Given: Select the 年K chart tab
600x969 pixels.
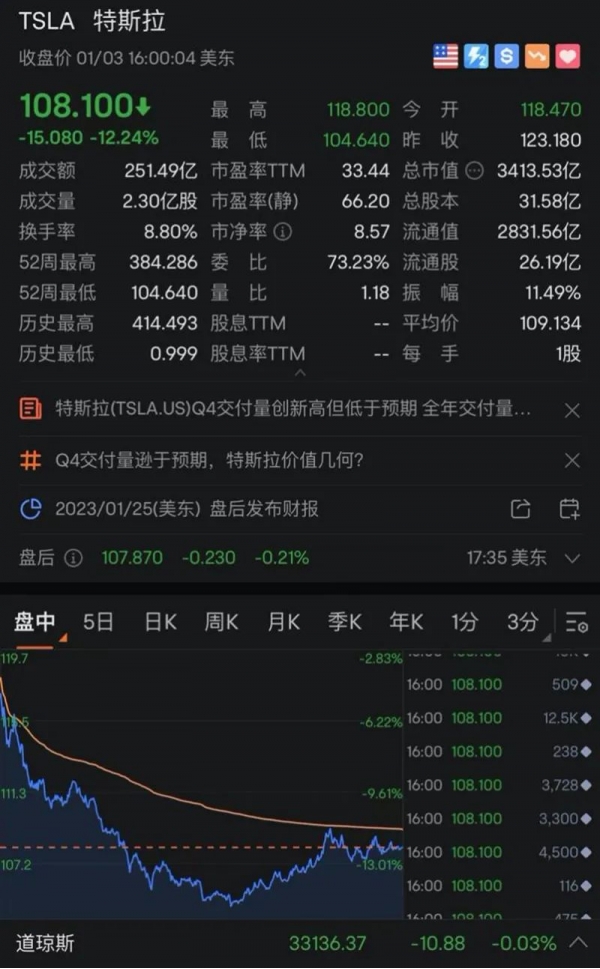Looking at the screenshot, I should [406, 622].
